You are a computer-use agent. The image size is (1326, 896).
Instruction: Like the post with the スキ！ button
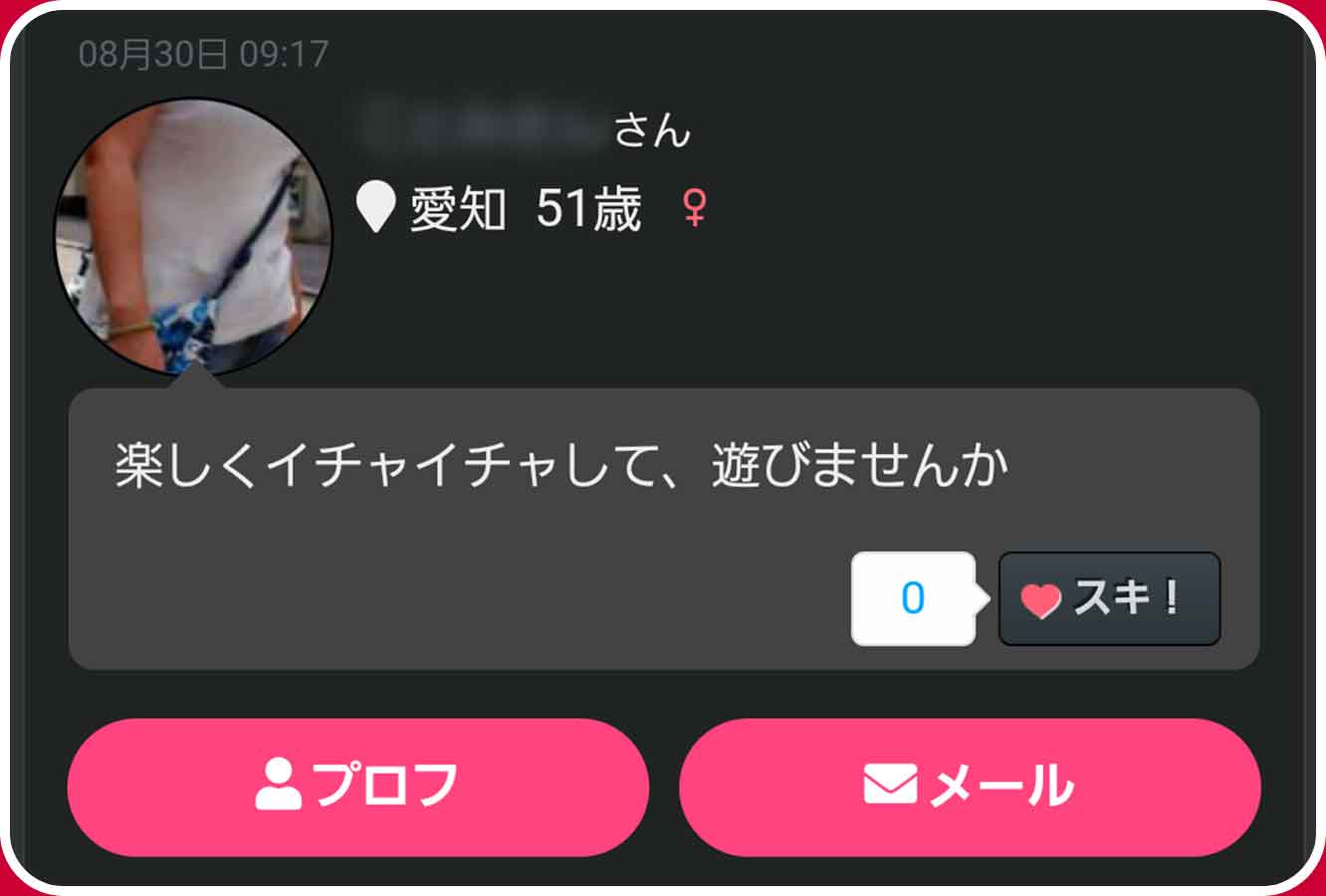click(1109, 599)
